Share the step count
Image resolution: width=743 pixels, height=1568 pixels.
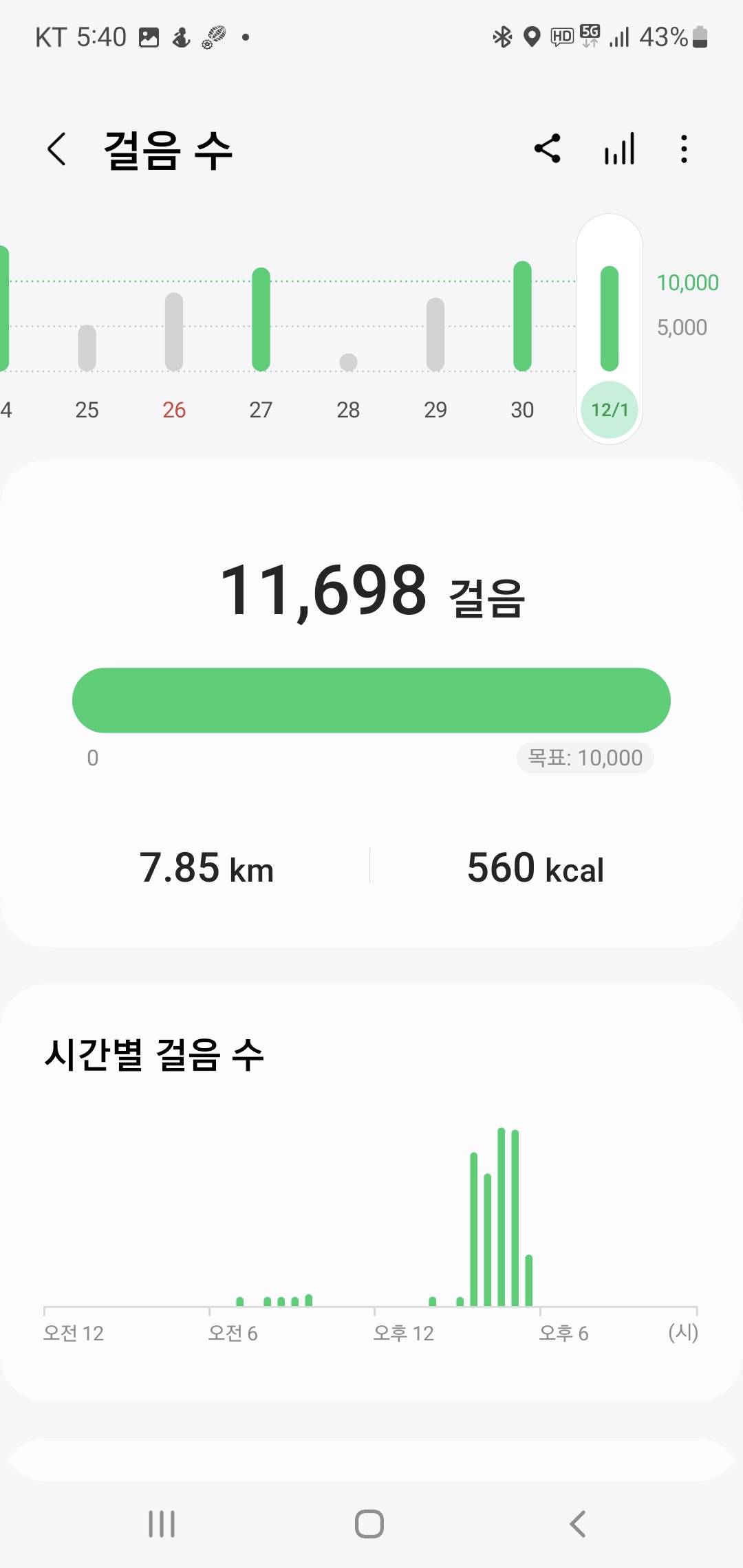tap(548, 149)
